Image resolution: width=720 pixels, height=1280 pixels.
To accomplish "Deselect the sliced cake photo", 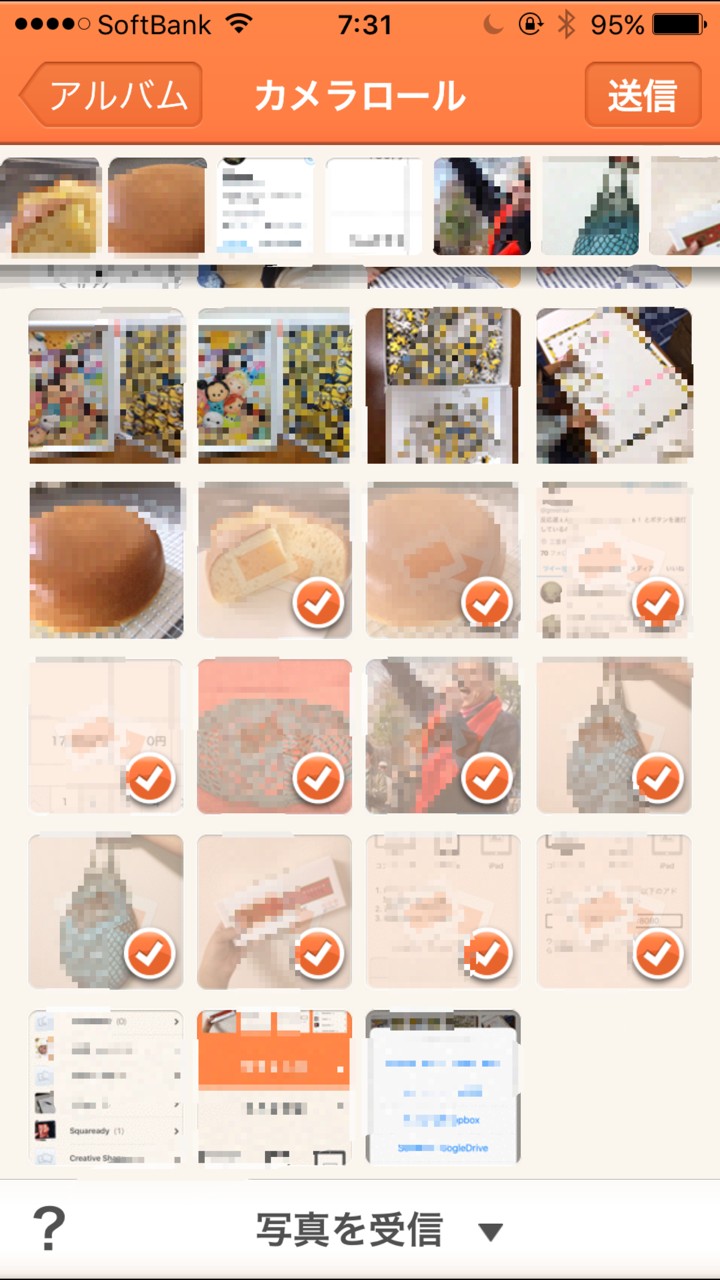I will tap(275, 560).
